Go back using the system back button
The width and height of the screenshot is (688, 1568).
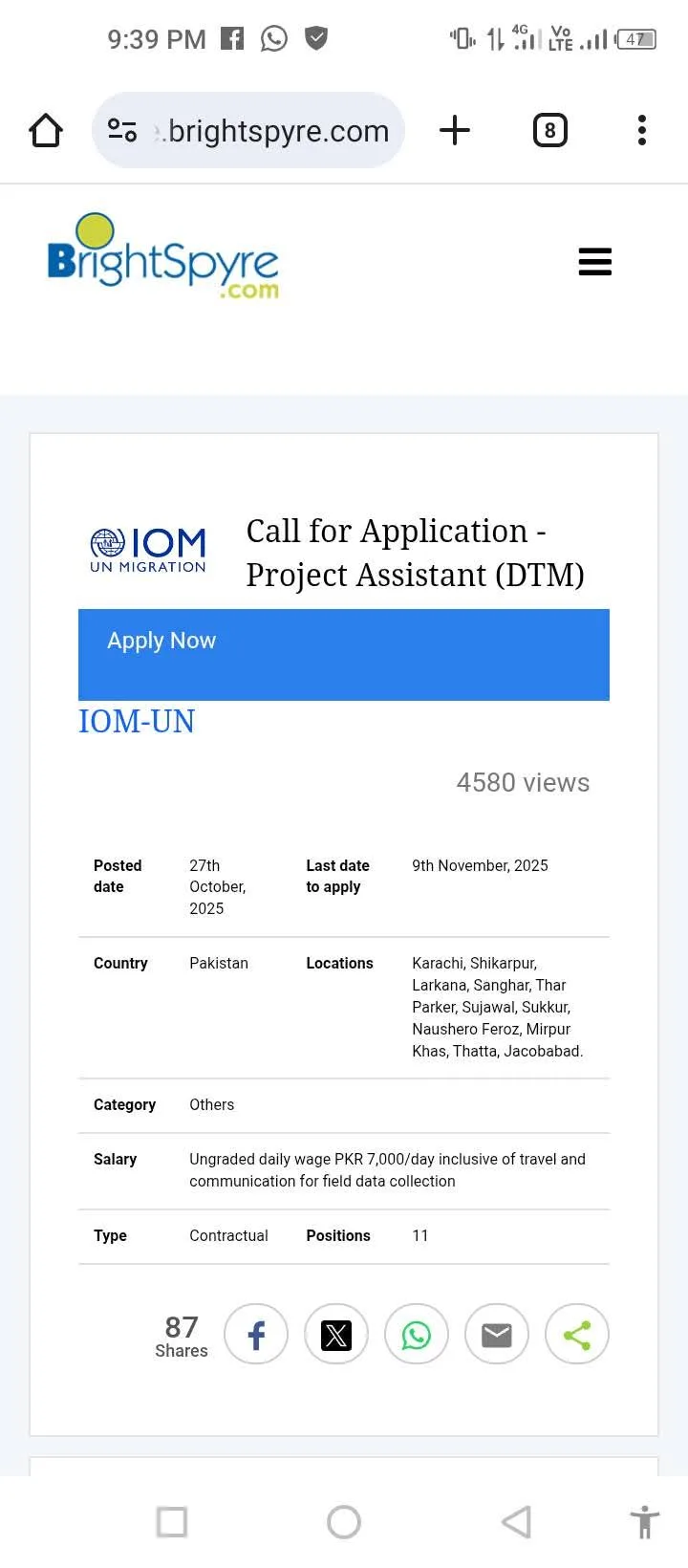pyautogui.click(x=516, y=1521)
